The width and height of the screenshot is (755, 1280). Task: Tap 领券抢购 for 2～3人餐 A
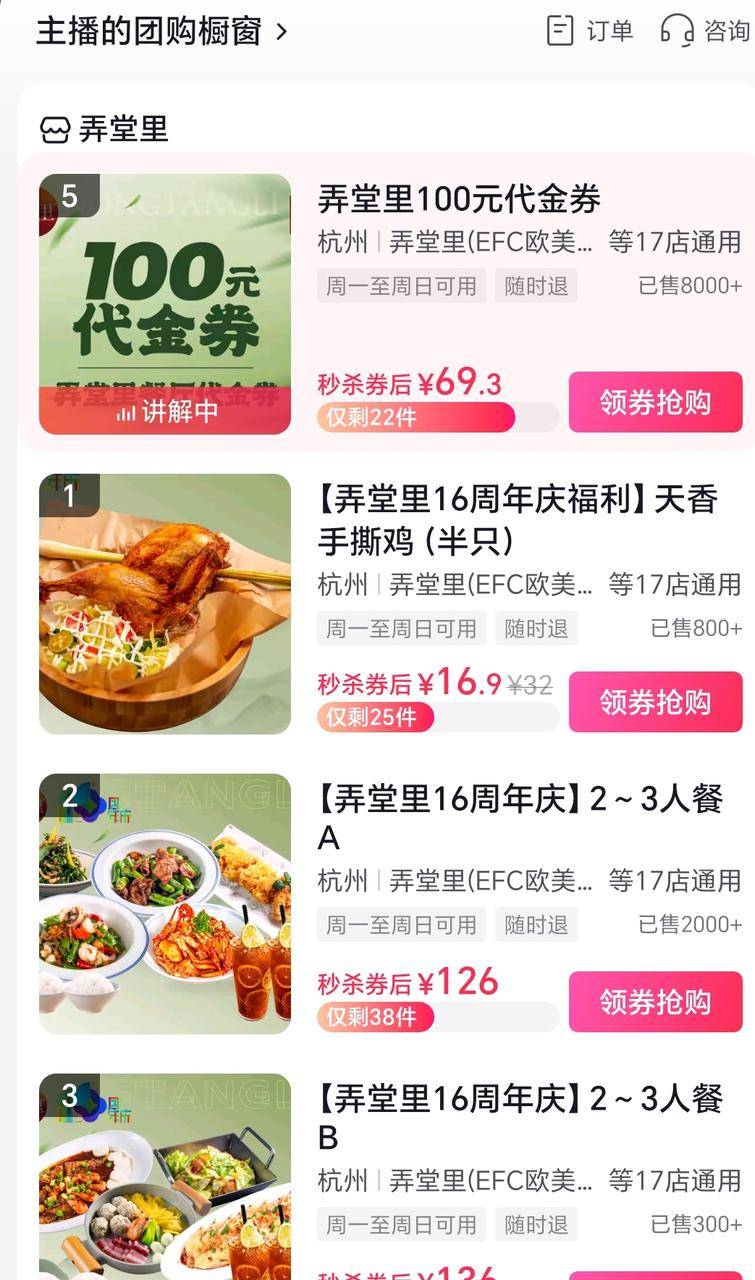[655, 1002]
